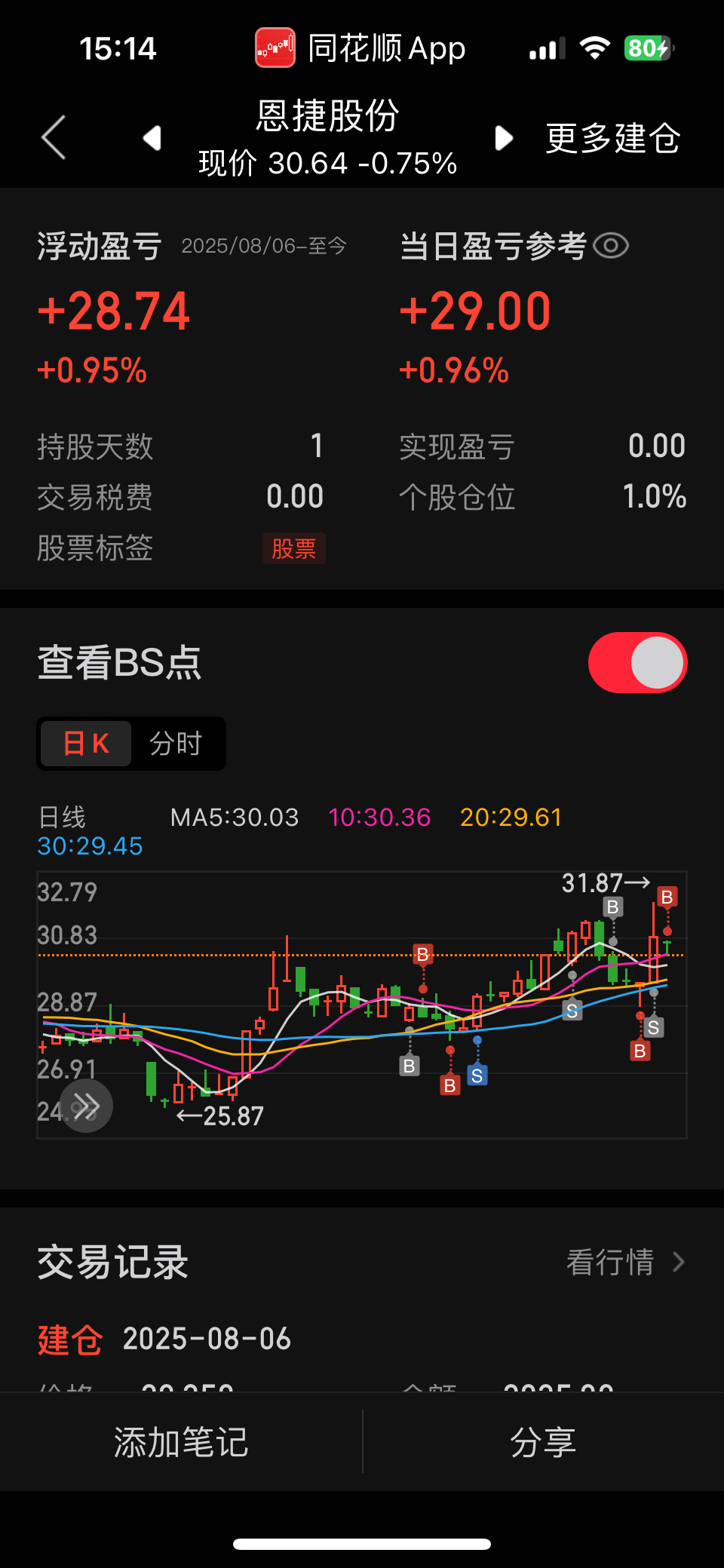
Task: Switch to the previous stock with the left triangle
Action: (152, 138)
